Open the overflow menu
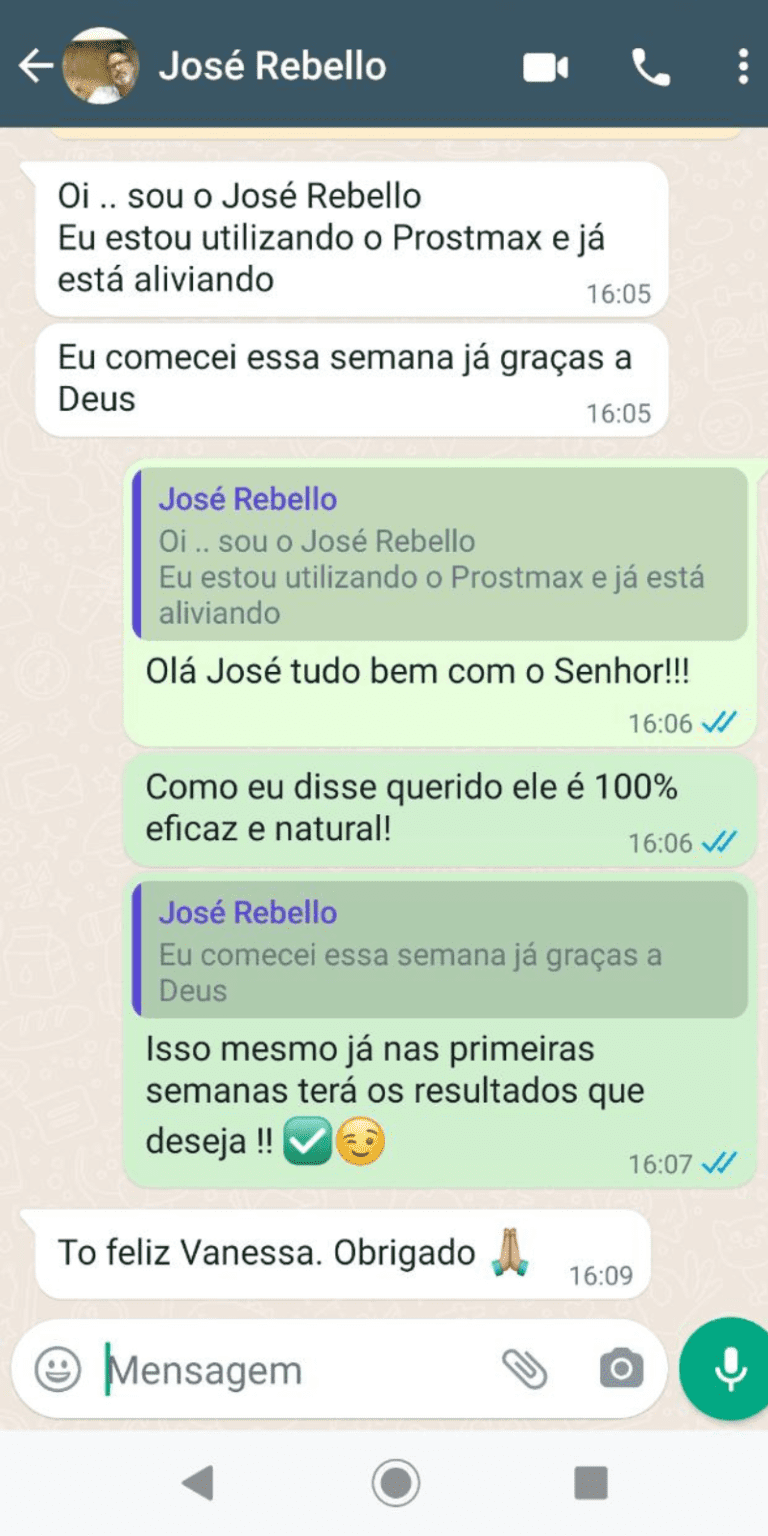Viewport: 768px width, 1536px height. [742, 67]
